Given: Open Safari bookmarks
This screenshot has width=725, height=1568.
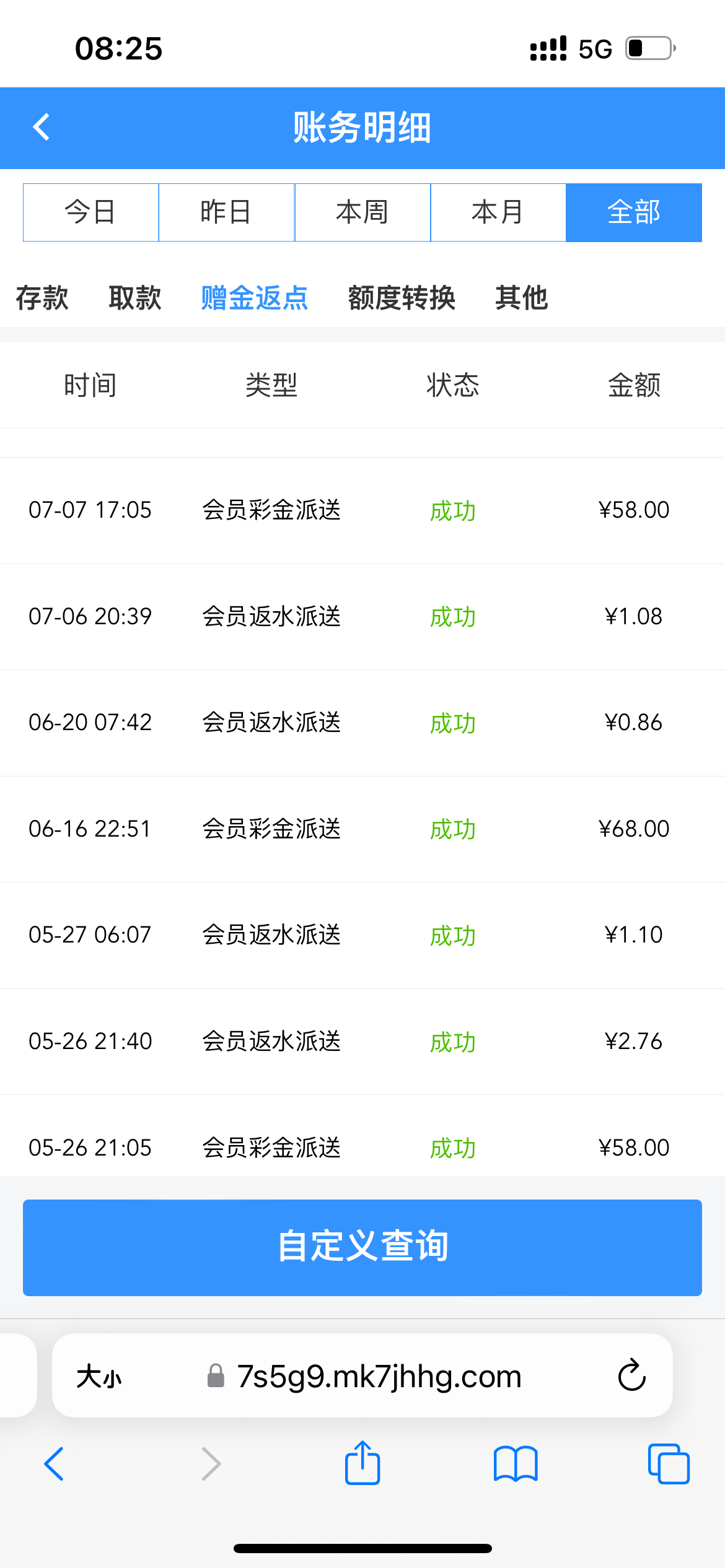Looking at the screenshot, I should click(x=516, y=1464).
